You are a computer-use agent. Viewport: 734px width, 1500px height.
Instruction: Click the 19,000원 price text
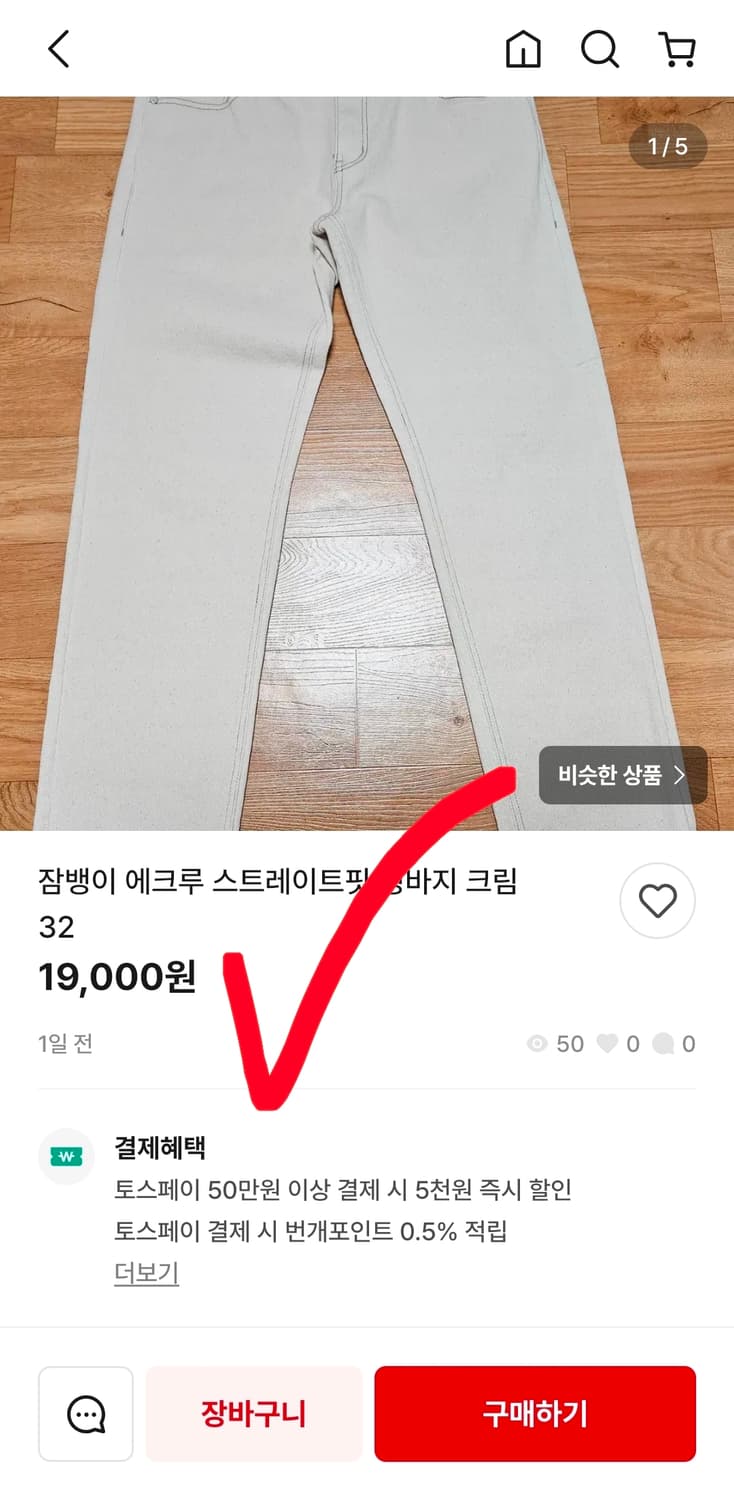click(115, 977)
